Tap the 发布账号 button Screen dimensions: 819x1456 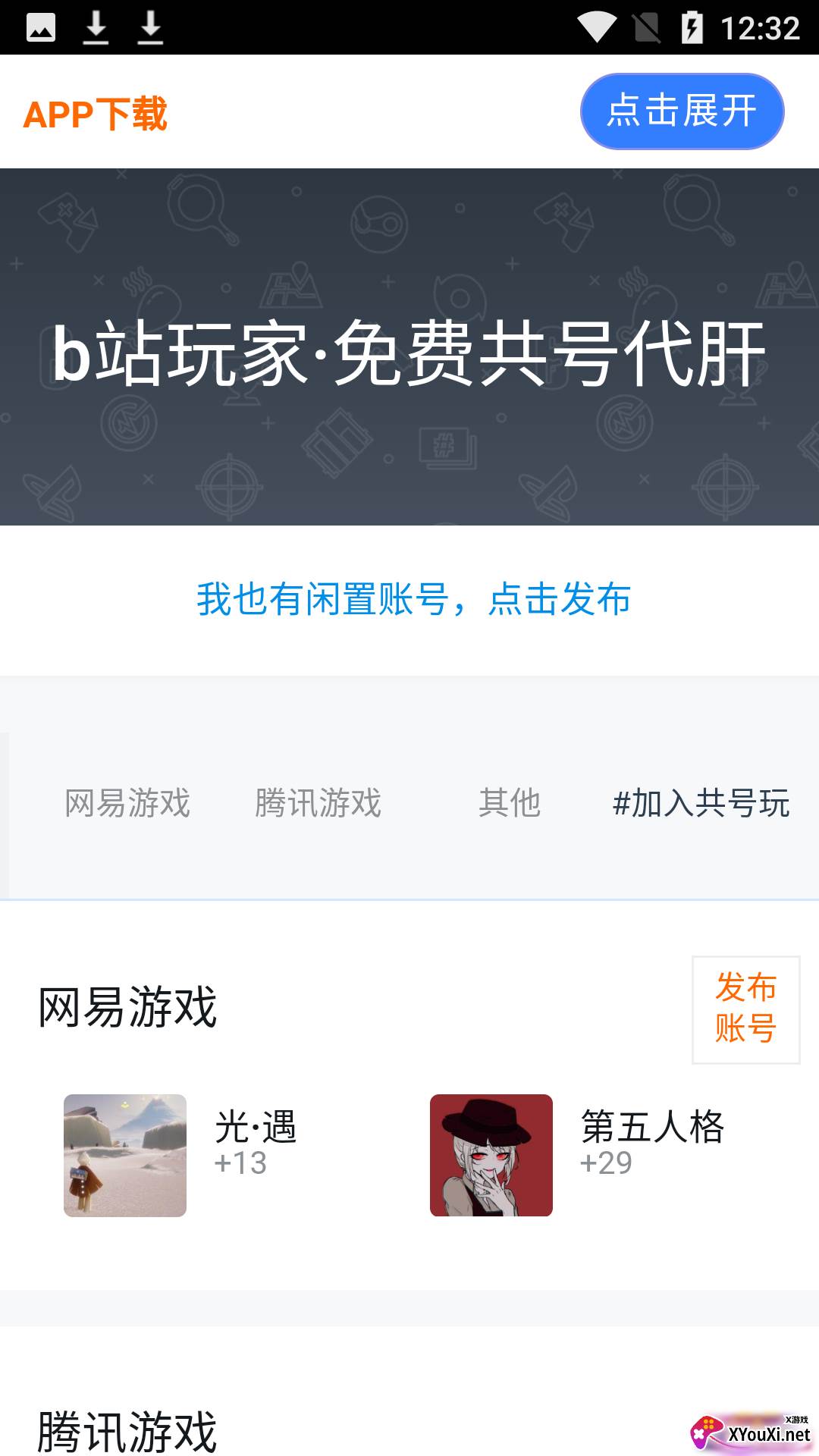tap(745, 1009)
